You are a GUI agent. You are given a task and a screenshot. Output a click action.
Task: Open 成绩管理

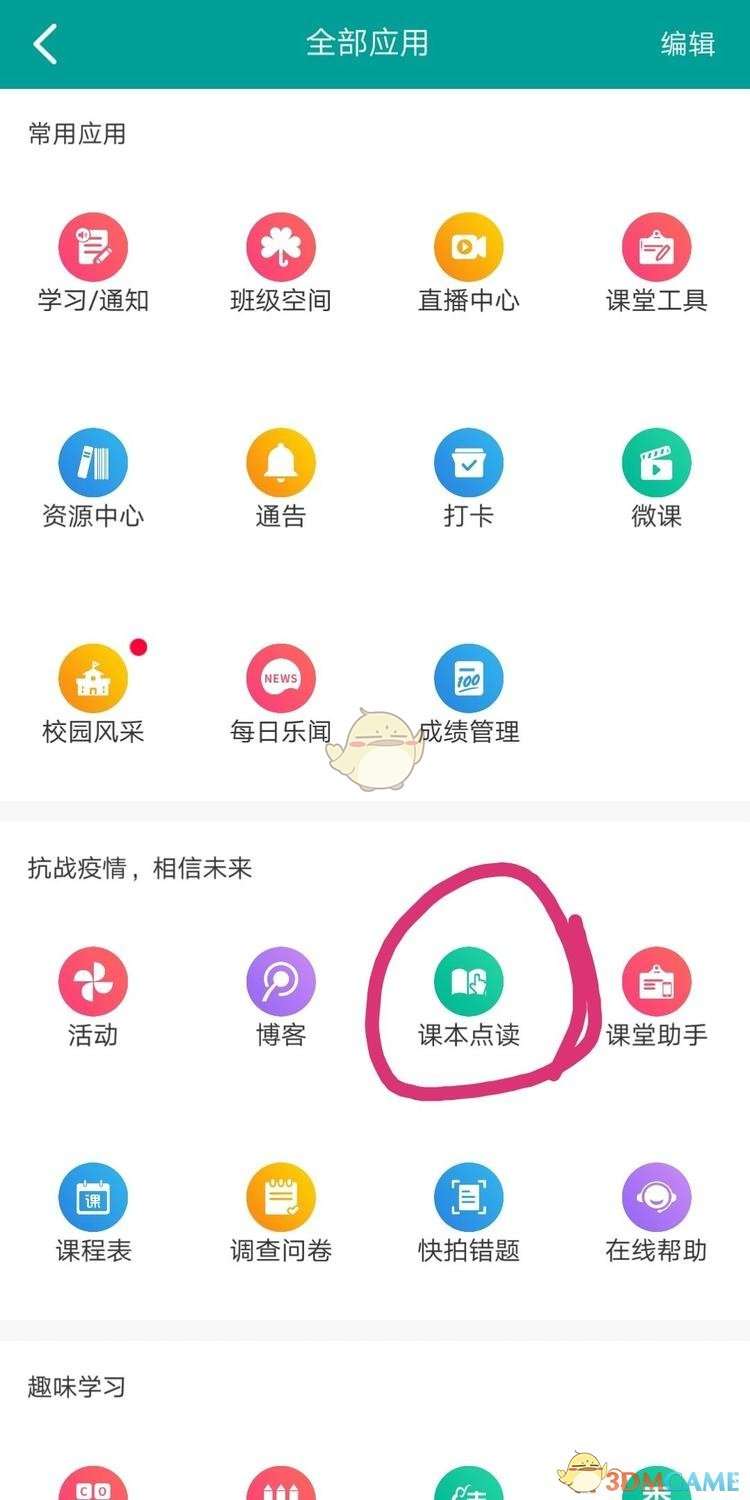pyautogui.click(x=469, y=679)
